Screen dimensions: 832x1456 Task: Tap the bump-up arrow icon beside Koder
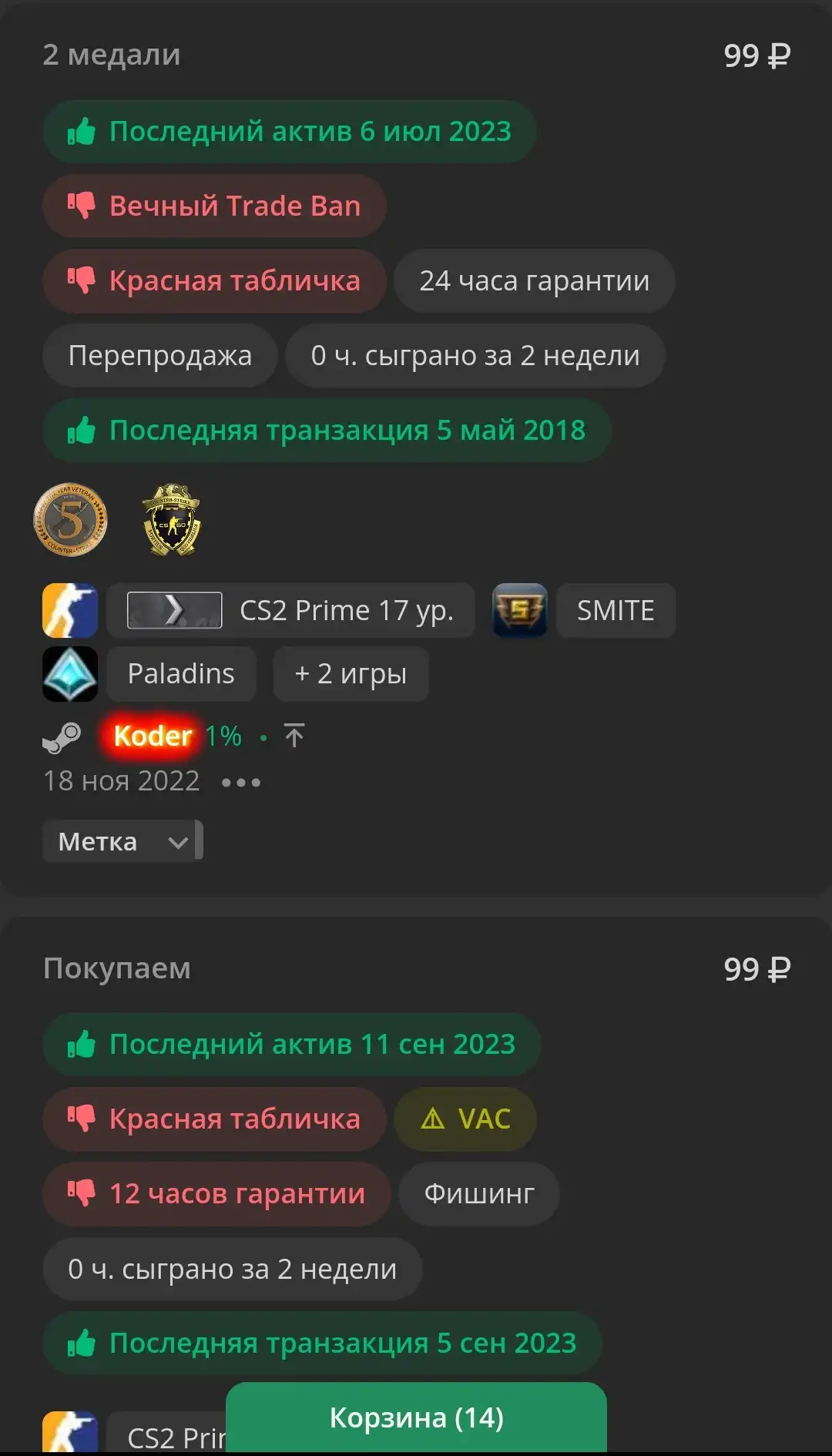294,736
